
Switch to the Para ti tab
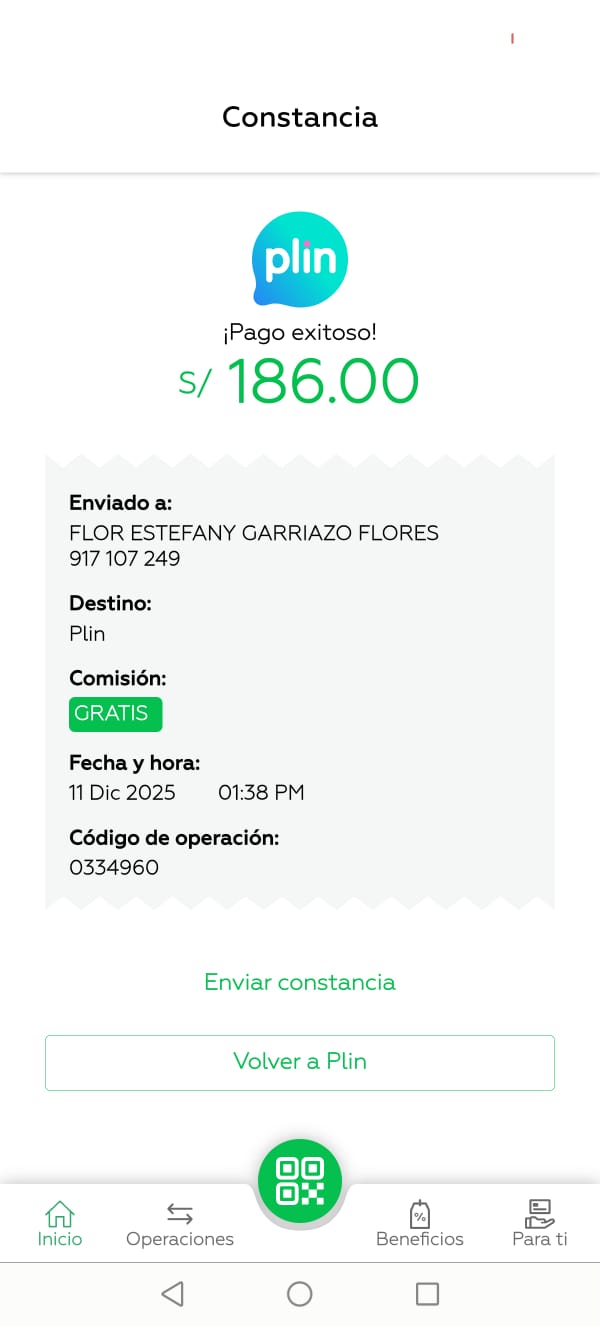540,1224
